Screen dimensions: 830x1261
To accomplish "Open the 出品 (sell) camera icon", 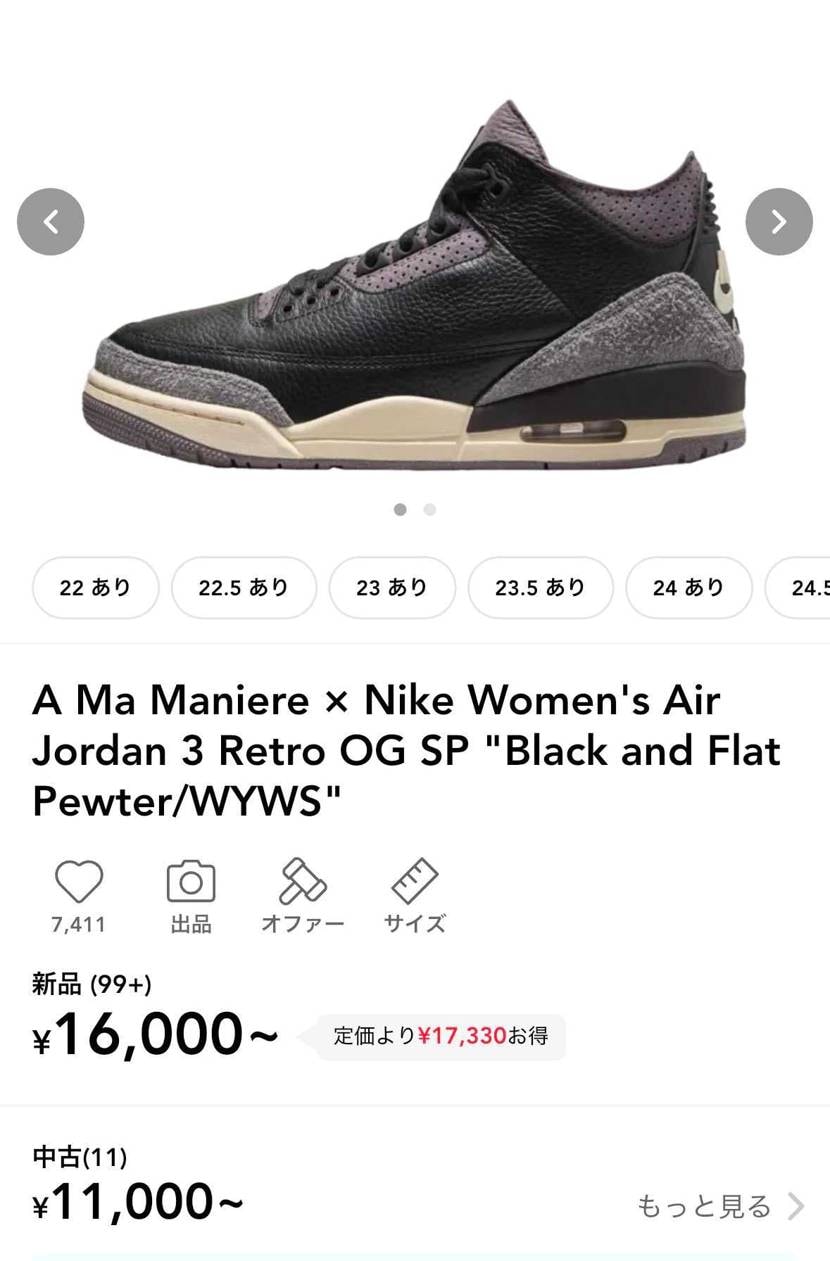I will point(190,882).
